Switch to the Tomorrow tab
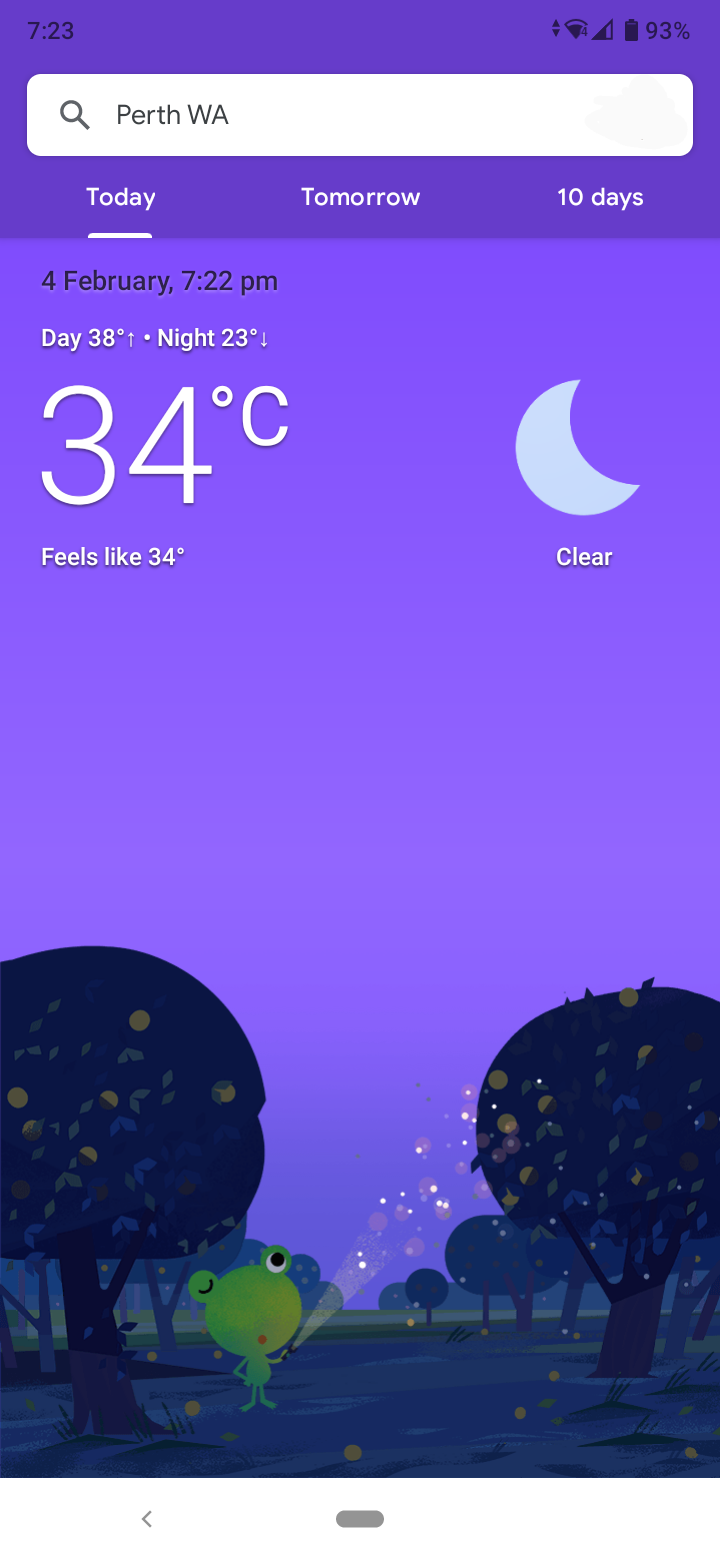This screenshot has height=1560, width=720. click(x=360, y=197)
